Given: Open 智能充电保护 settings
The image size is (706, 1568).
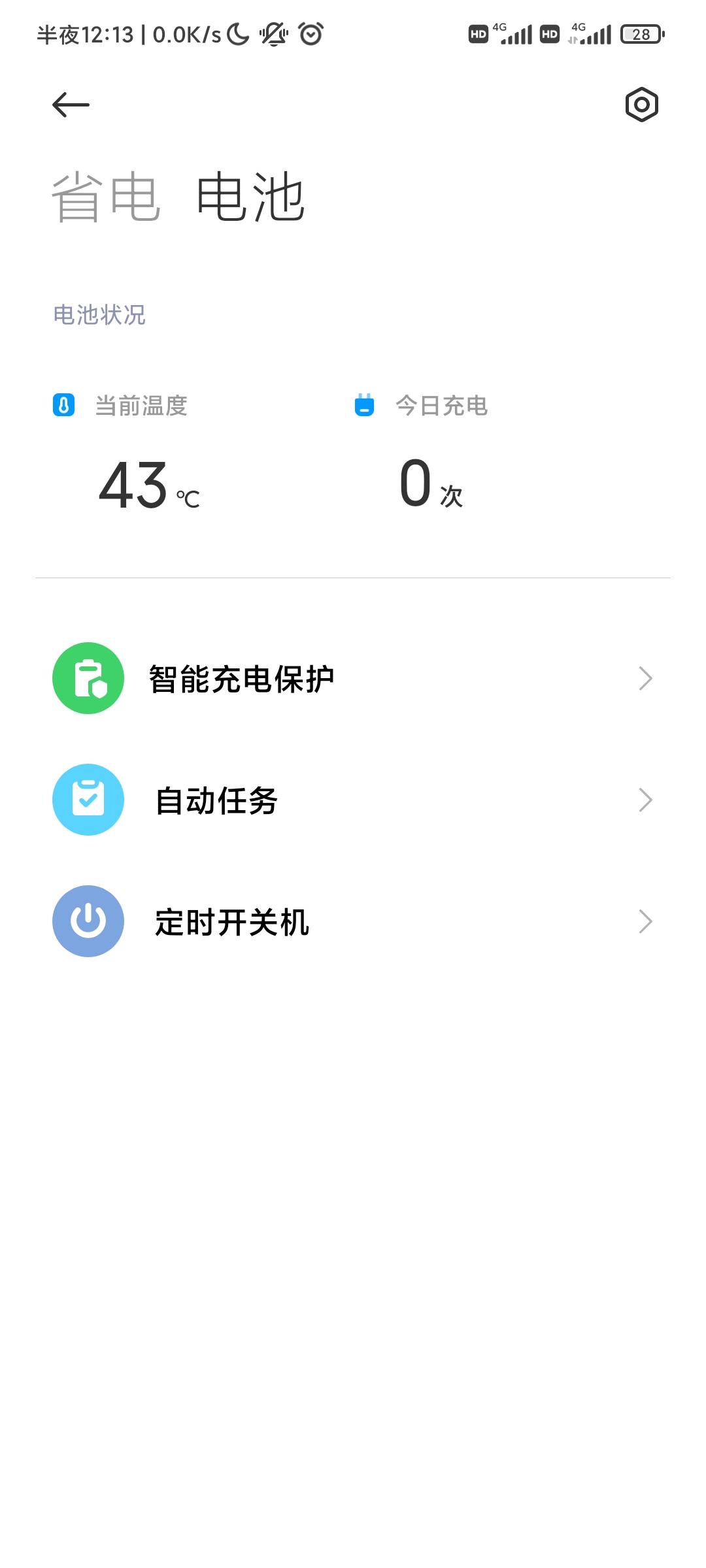Looking at the screenshot, I should click(353, 679).
